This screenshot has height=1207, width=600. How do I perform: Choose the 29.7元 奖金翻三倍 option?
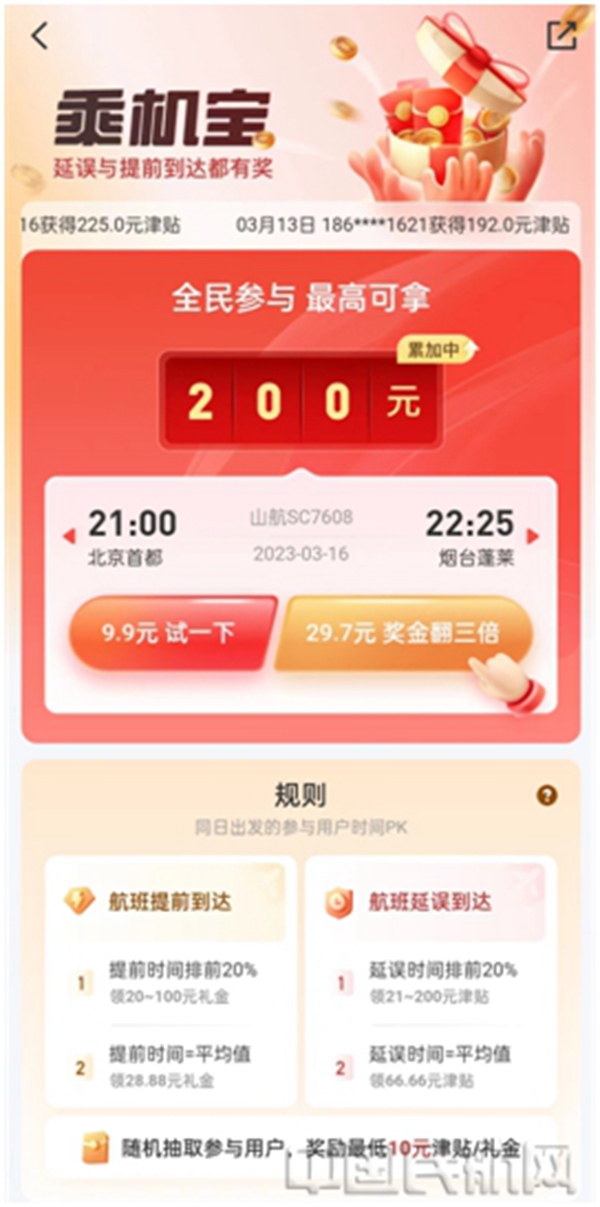pyautogui.click(x=403, y=633)
